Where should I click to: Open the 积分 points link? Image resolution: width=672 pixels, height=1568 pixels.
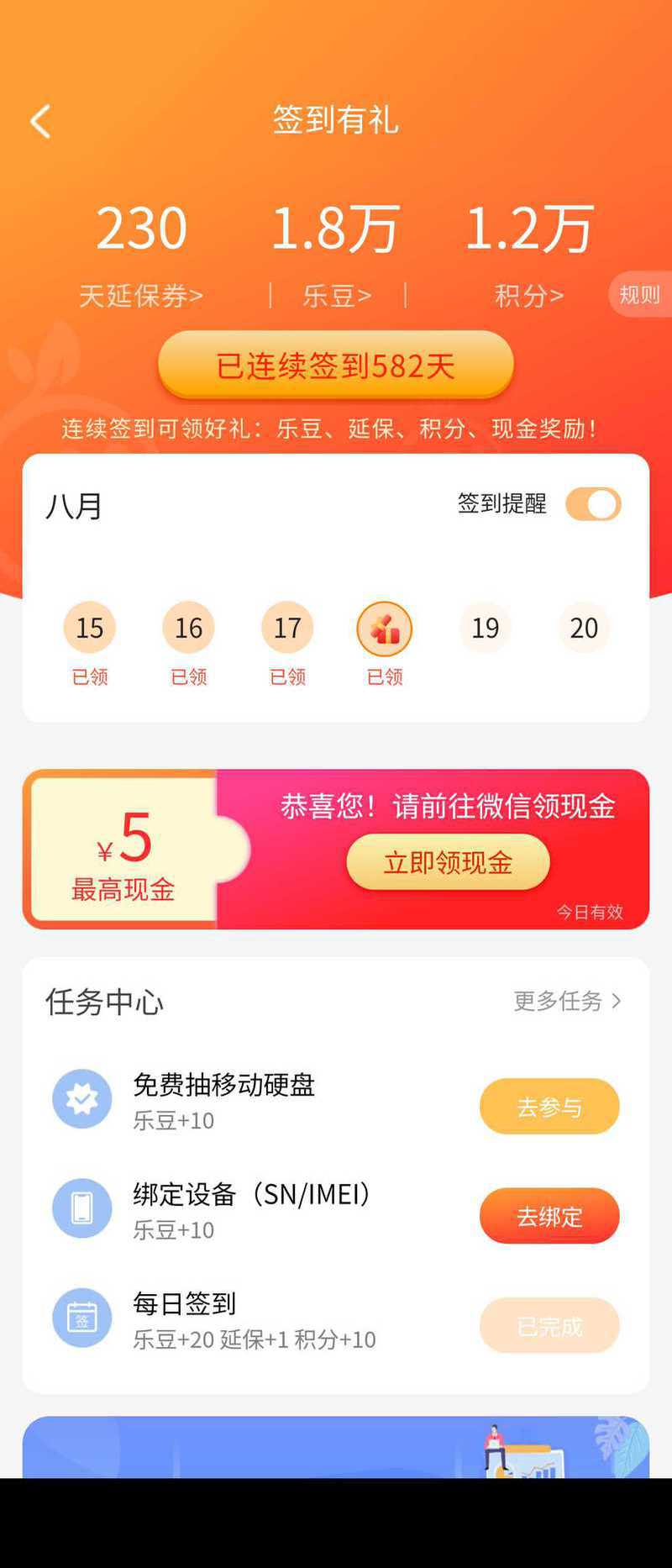point(528,296)
